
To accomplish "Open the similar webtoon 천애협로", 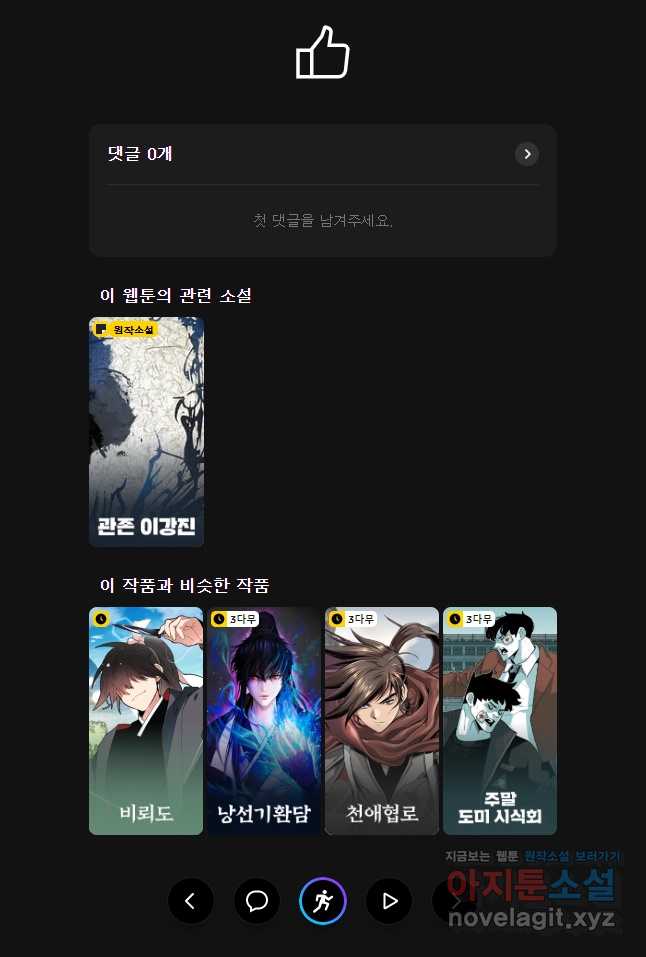I will [x=382, y=720].
